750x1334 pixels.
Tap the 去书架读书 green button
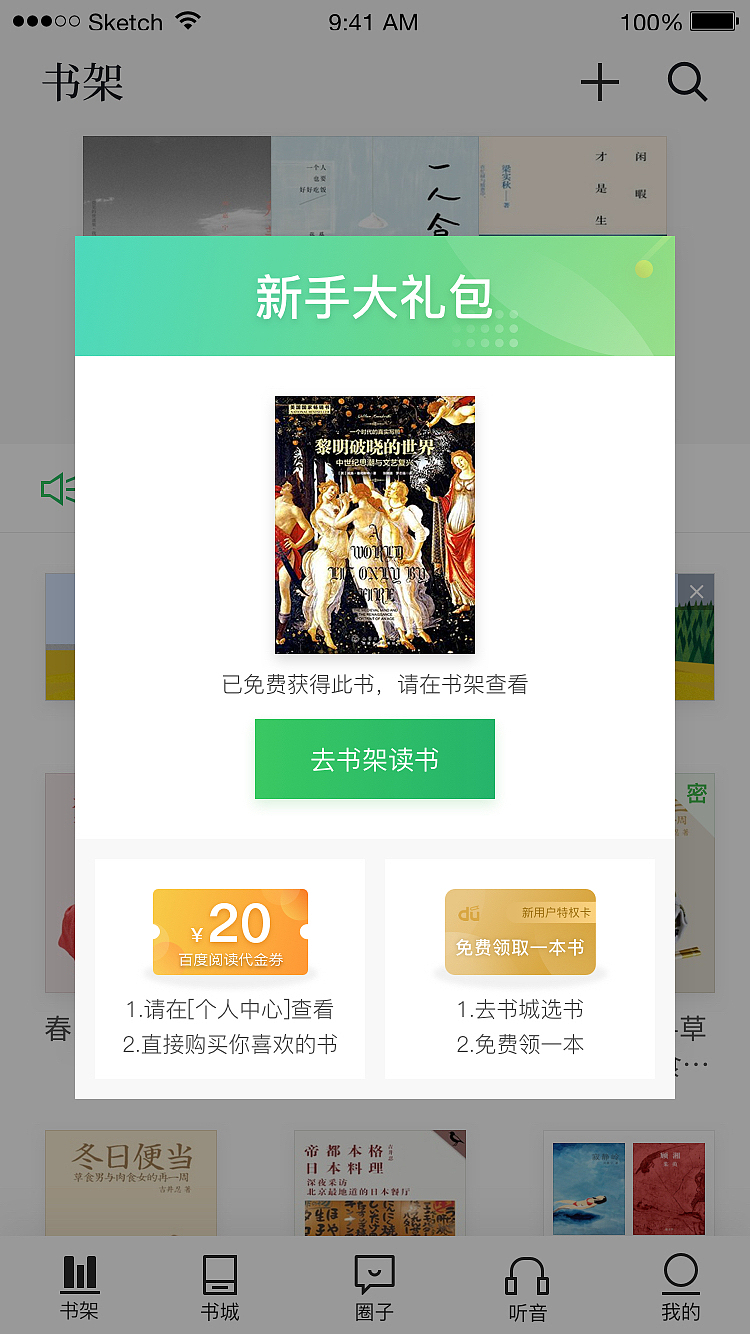[x=375, y=759]
